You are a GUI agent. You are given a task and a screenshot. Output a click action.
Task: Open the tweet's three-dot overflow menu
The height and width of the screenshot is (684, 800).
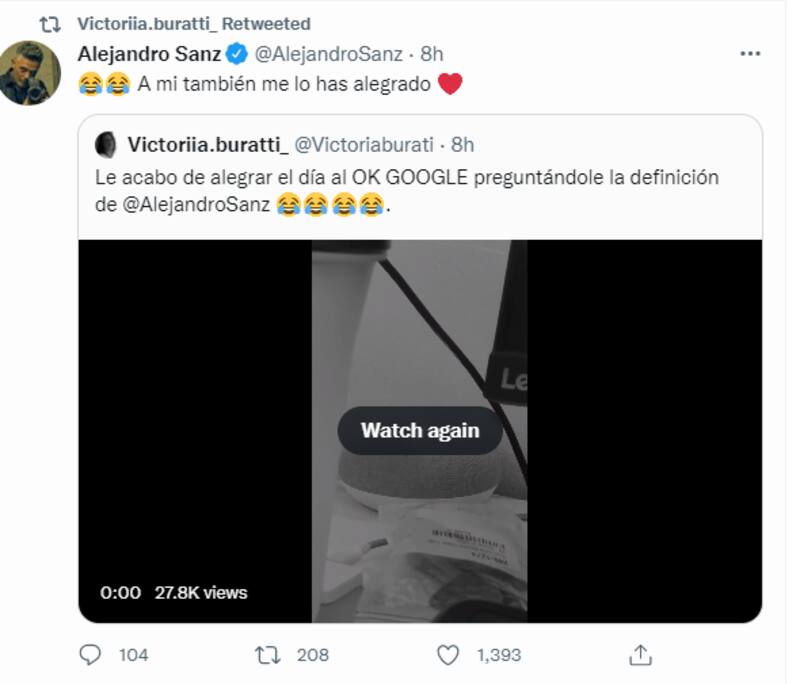[x=749, y=53]
